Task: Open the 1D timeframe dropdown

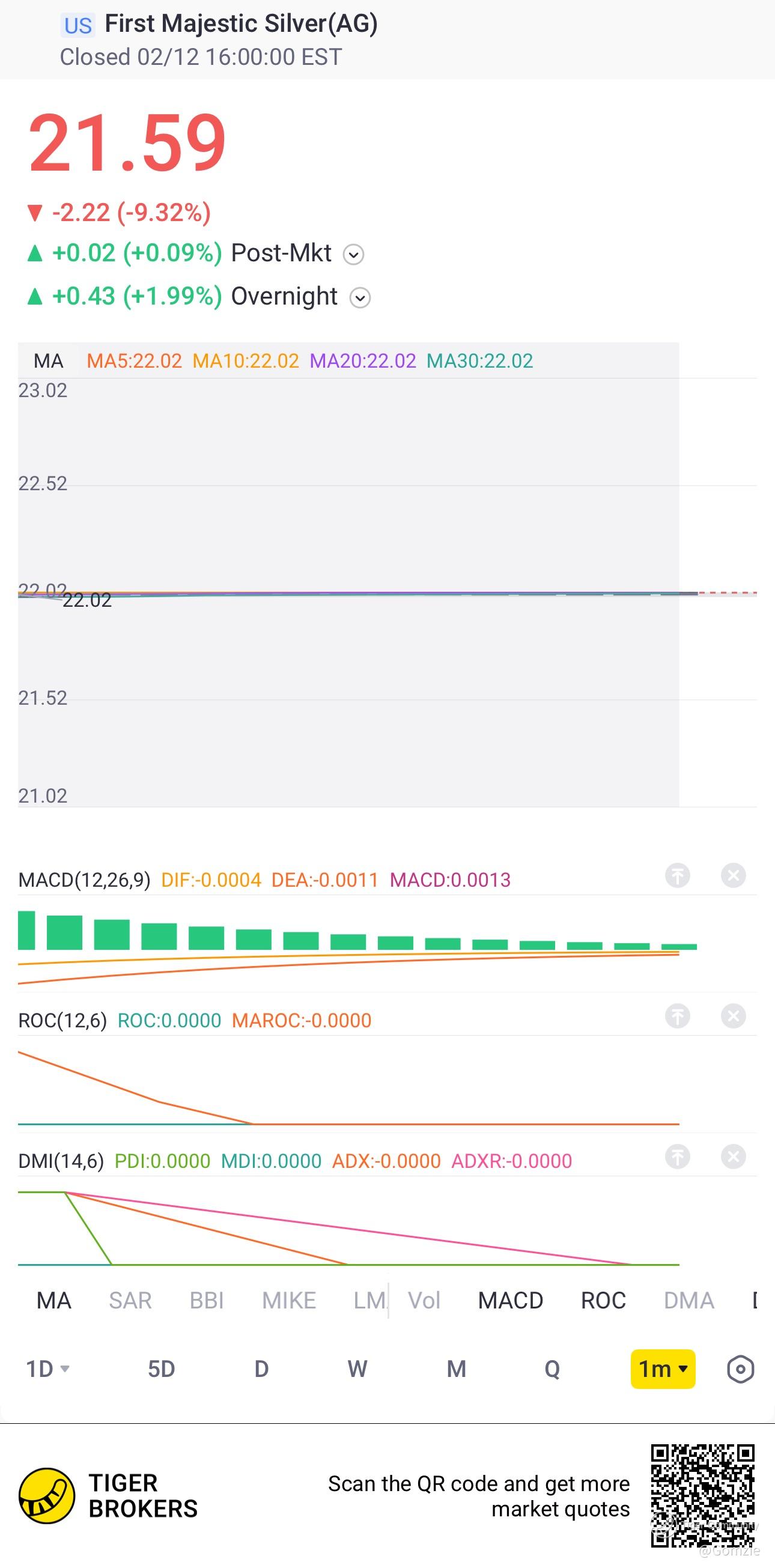Action: tap(47, 1369)
